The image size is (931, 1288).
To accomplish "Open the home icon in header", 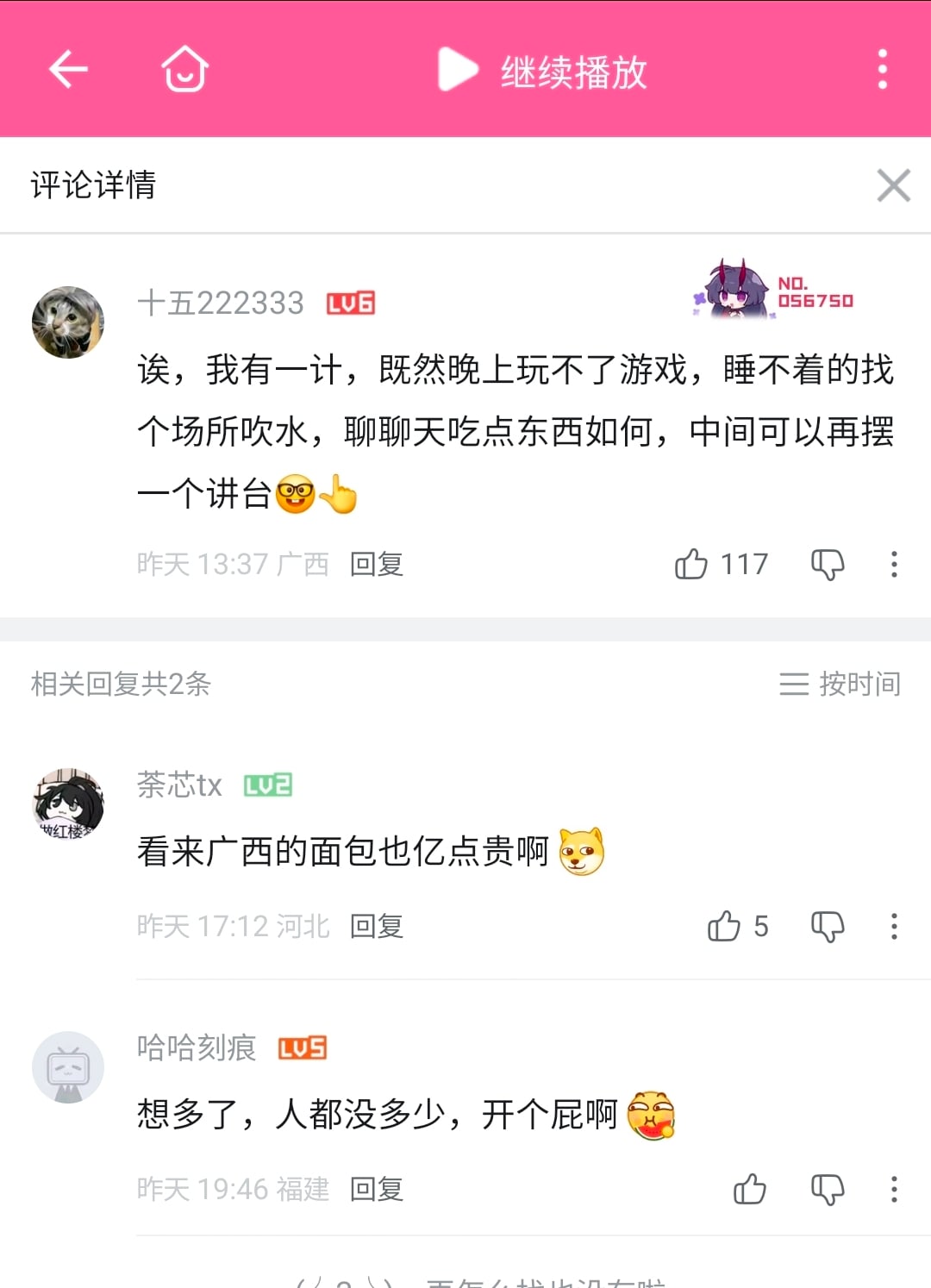I will [184, 69].
